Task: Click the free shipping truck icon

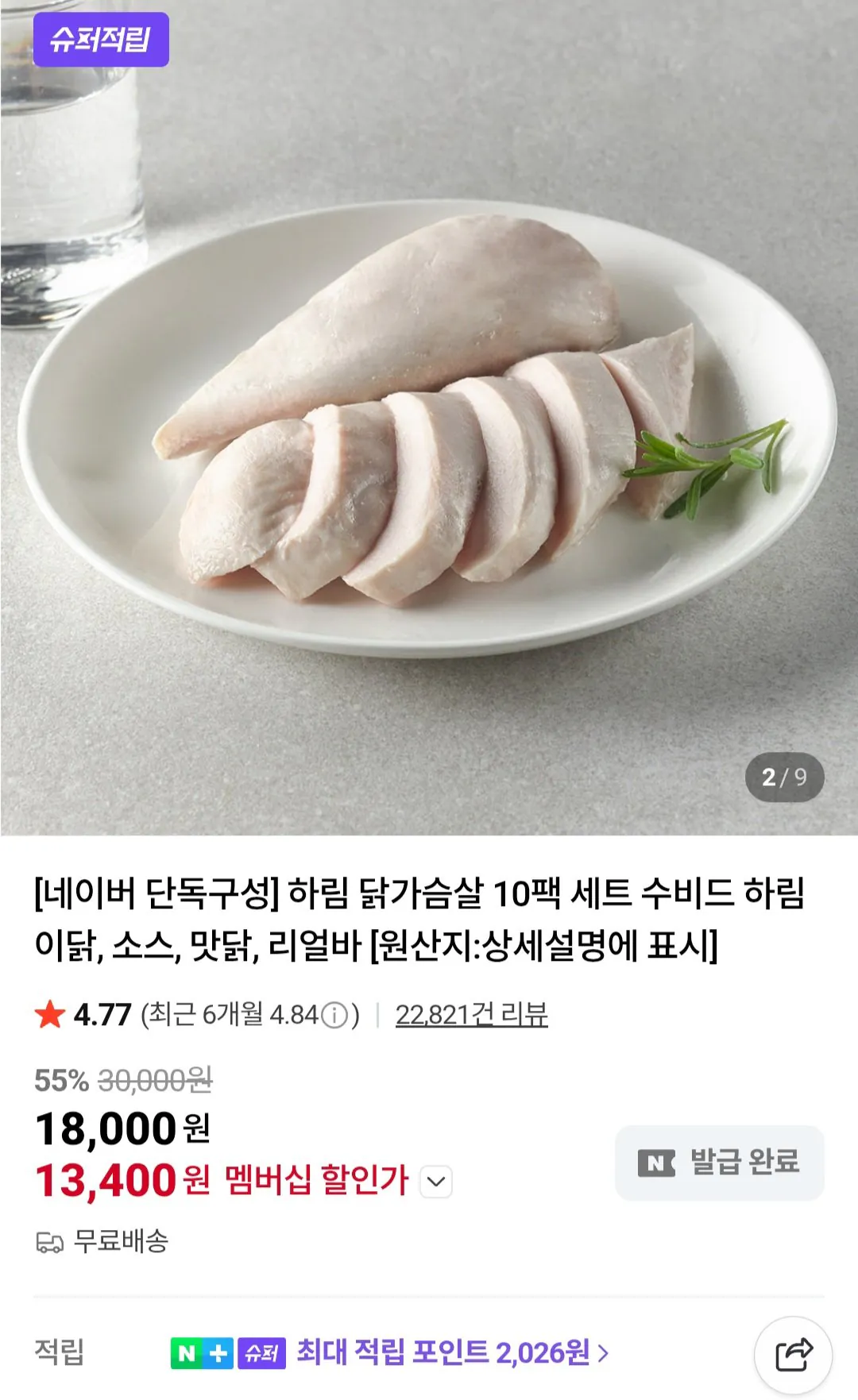Action: pyautogui.click(x=49, y=1242)
